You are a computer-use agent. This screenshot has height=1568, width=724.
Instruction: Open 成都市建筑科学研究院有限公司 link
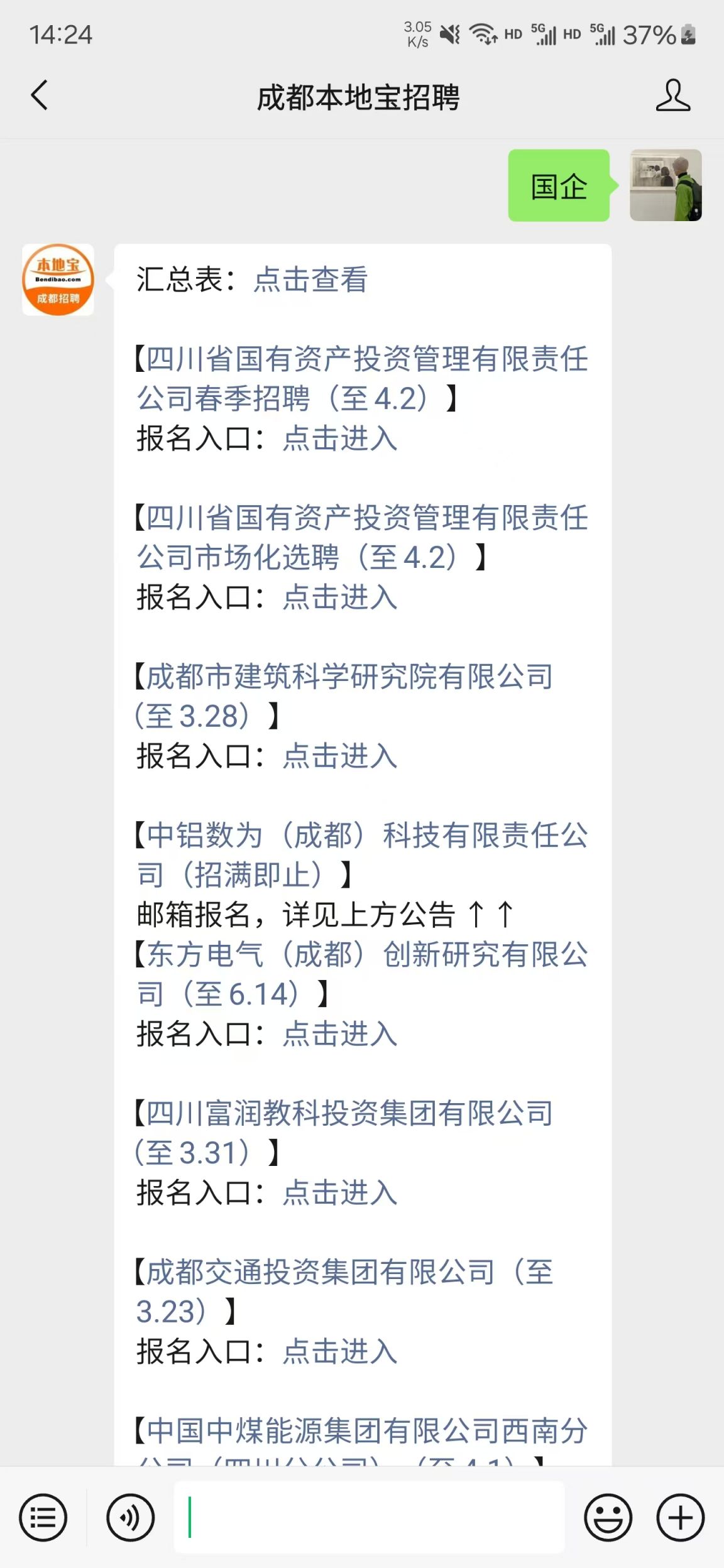[x=349, y=677]
